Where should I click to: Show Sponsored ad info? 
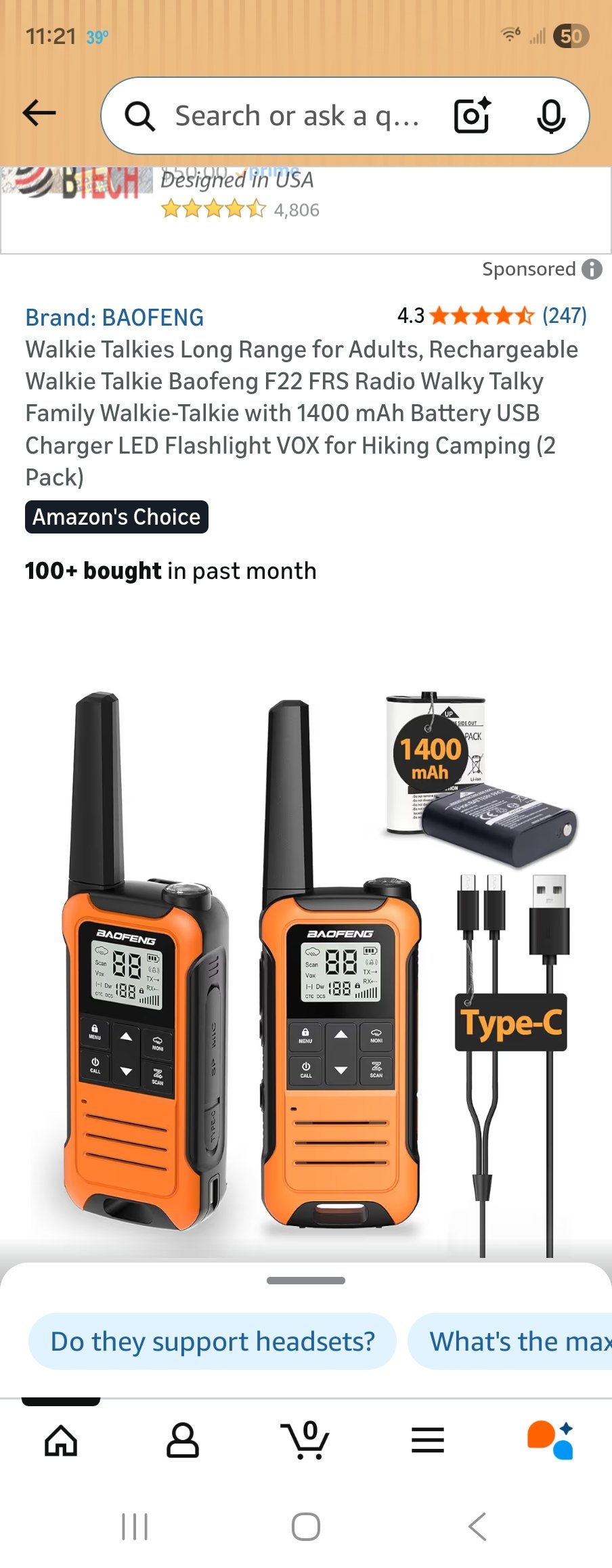(592, 269)
